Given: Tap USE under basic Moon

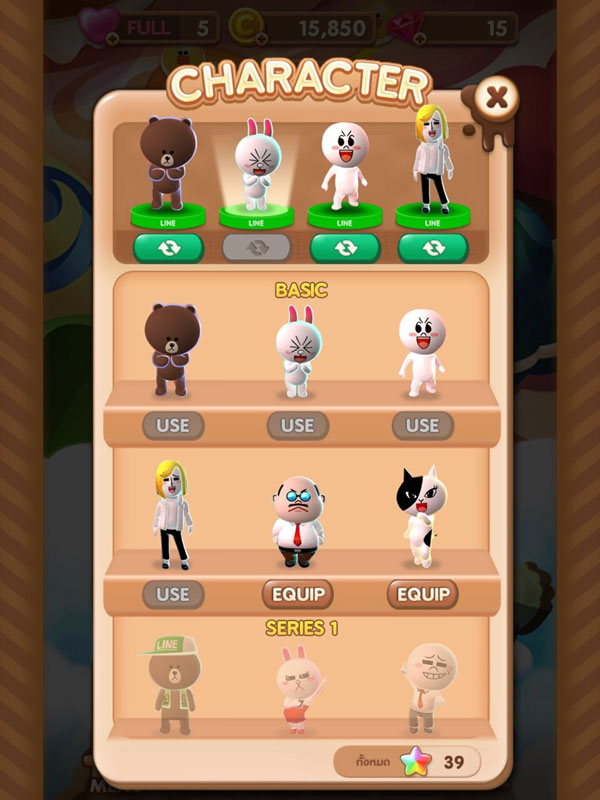Looking at the screenshot, I should tap(422, 425).
